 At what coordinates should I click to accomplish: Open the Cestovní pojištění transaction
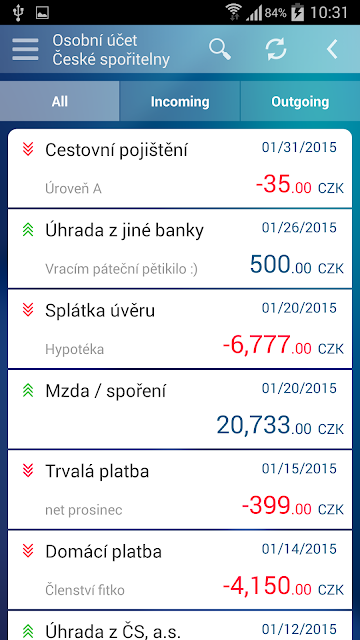[x=180, y=168]
